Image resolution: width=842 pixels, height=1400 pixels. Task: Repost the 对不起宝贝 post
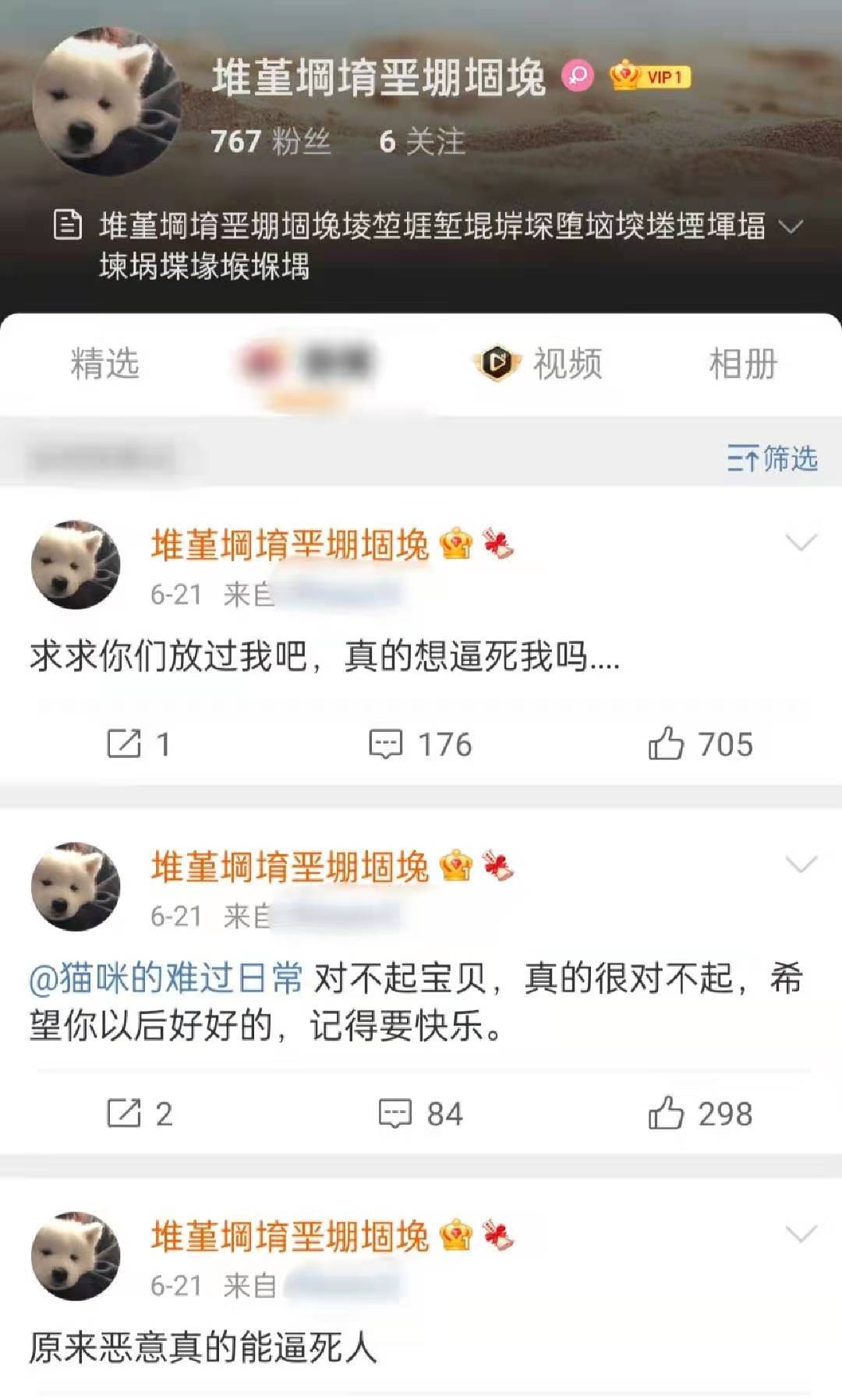tap(138, 1113)
